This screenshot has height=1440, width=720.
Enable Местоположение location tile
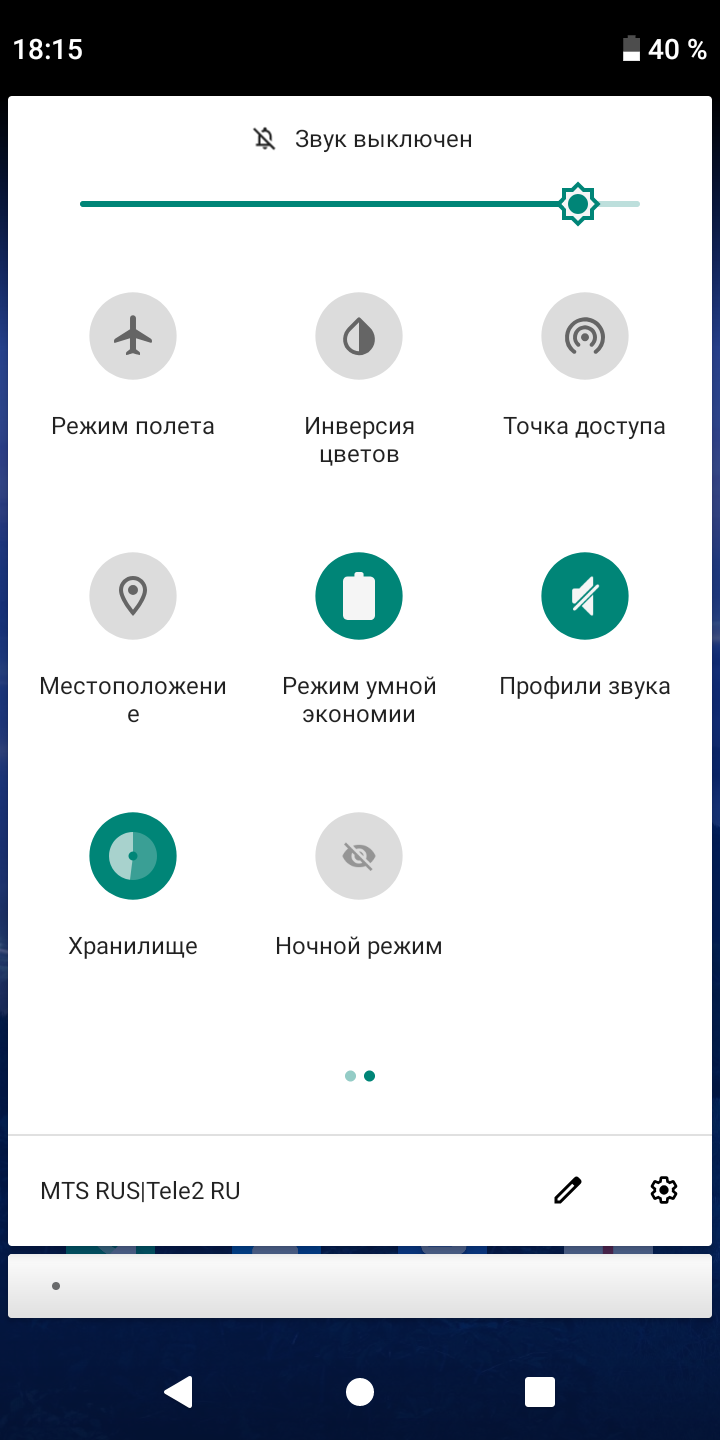pos(133,596)
